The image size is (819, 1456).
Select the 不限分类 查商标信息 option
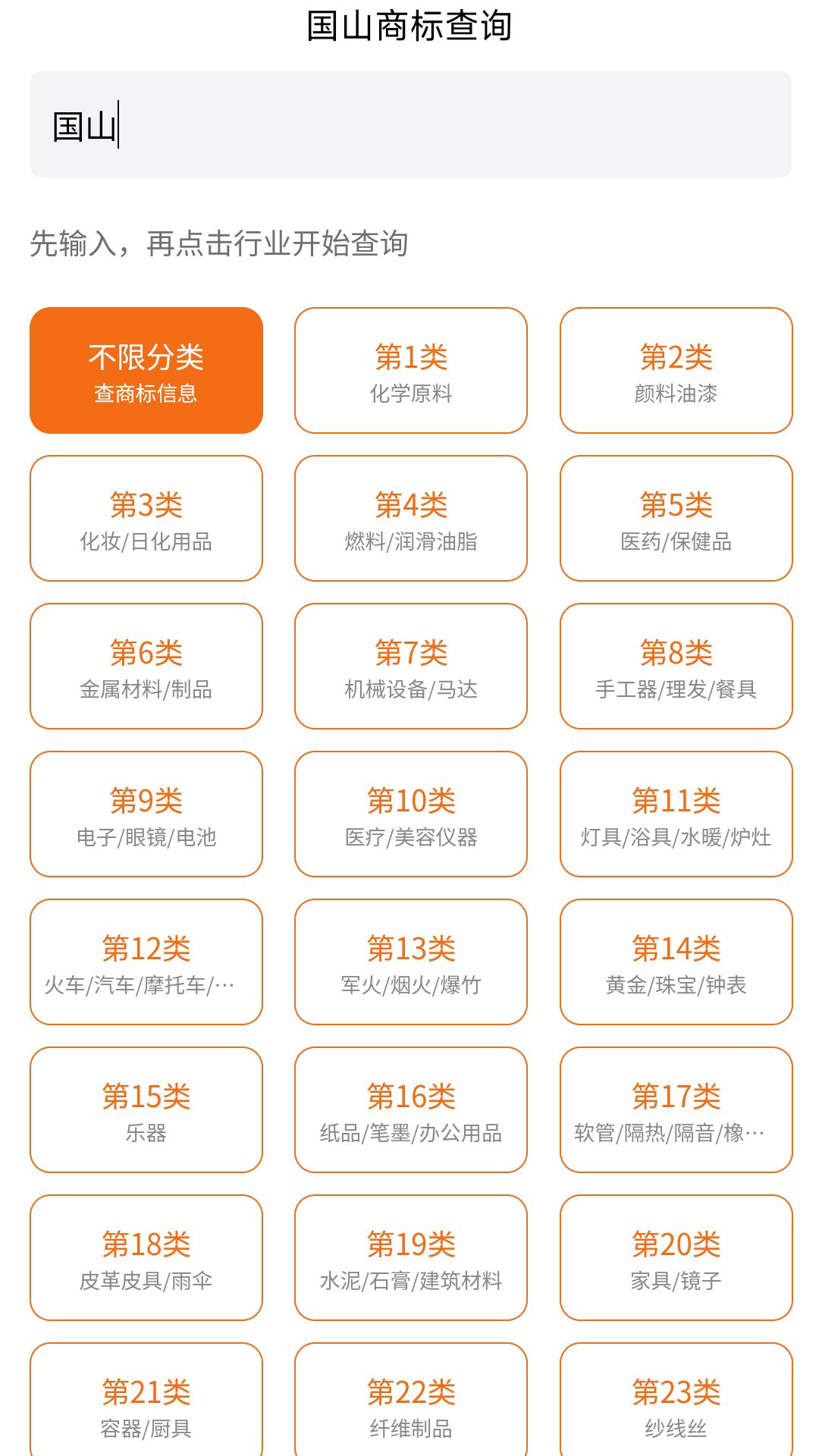click(146, 370)
